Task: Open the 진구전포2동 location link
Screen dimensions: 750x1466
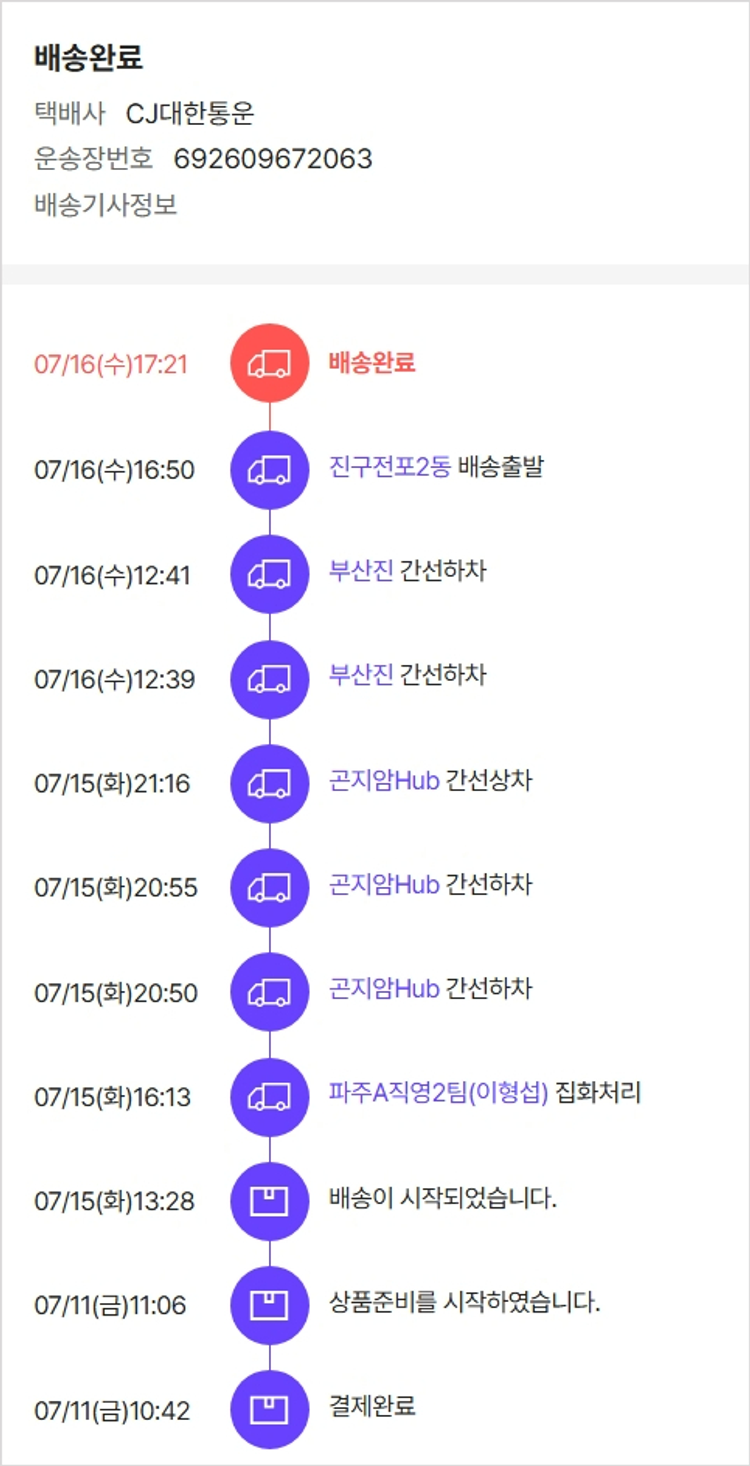Action: click(389, 467)
